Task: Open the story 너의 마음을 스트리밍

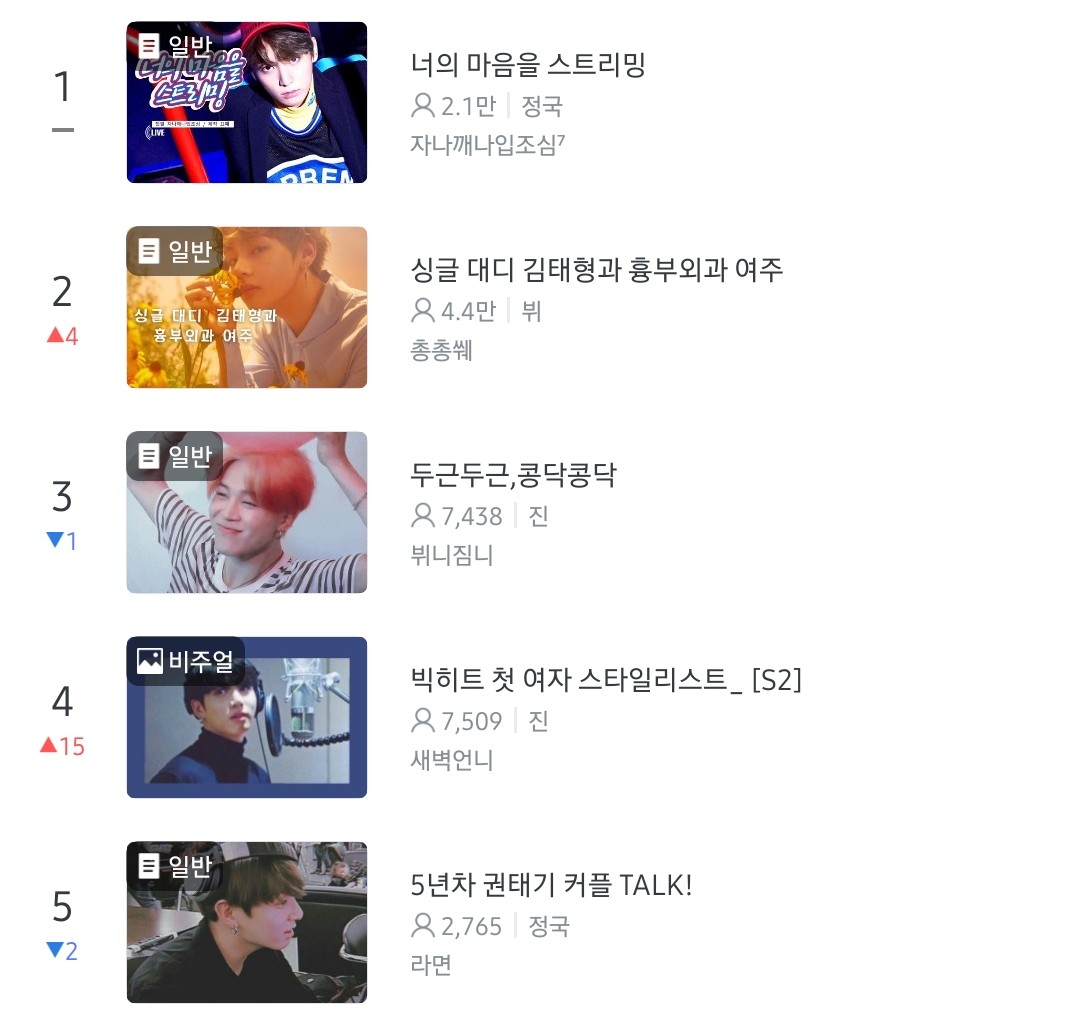Action: pyautogui.click(x=528, y=66)
